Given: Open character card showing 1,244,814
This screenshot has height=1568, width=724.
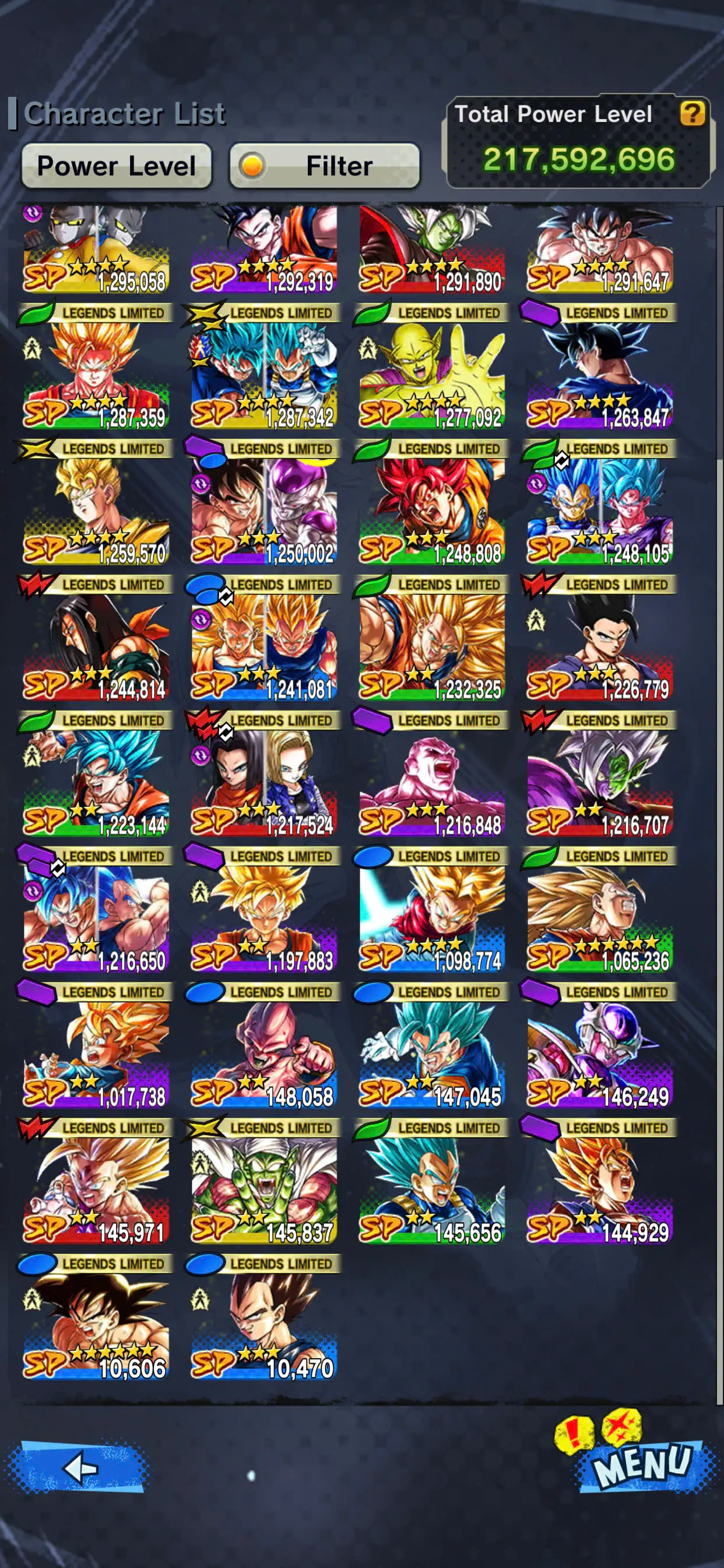Looking at the screenshot, I should 96,647.
